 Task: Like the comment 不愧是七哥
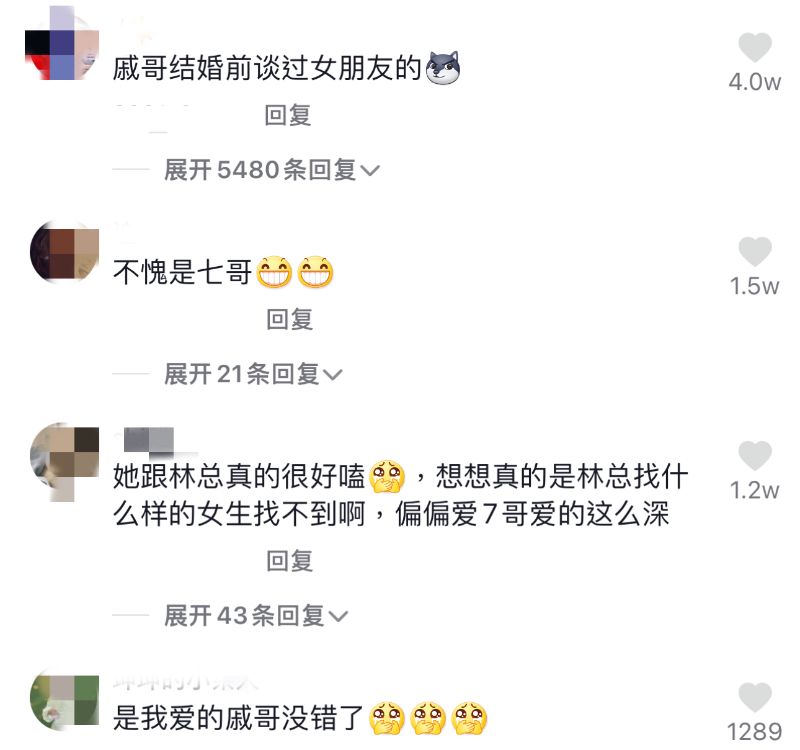[x=755, y=252]
